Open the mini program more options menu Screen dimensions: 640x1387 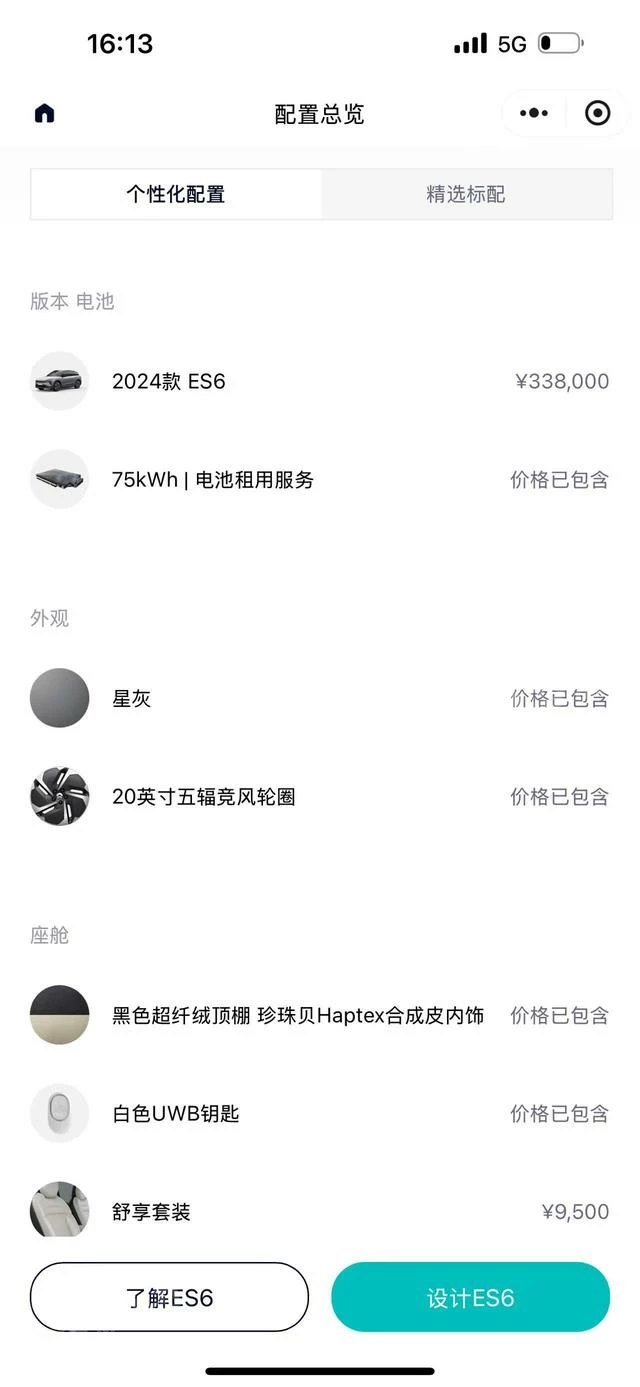(x=535, y=113)
